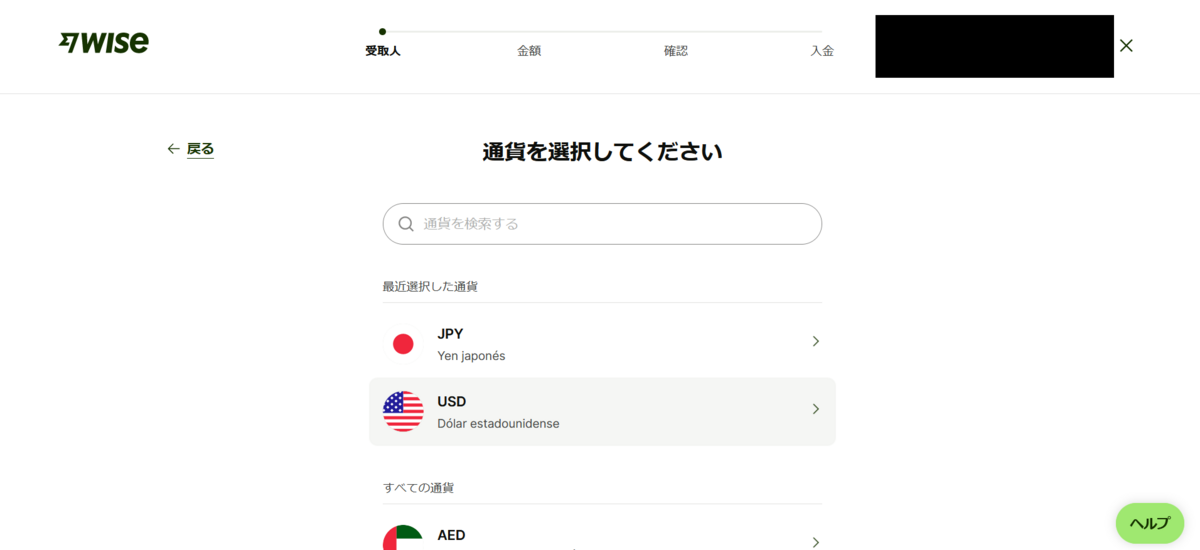Screen dimensions: 1200x550
Task: Go back via the 戻る link
Action: (x=190, y=149)
